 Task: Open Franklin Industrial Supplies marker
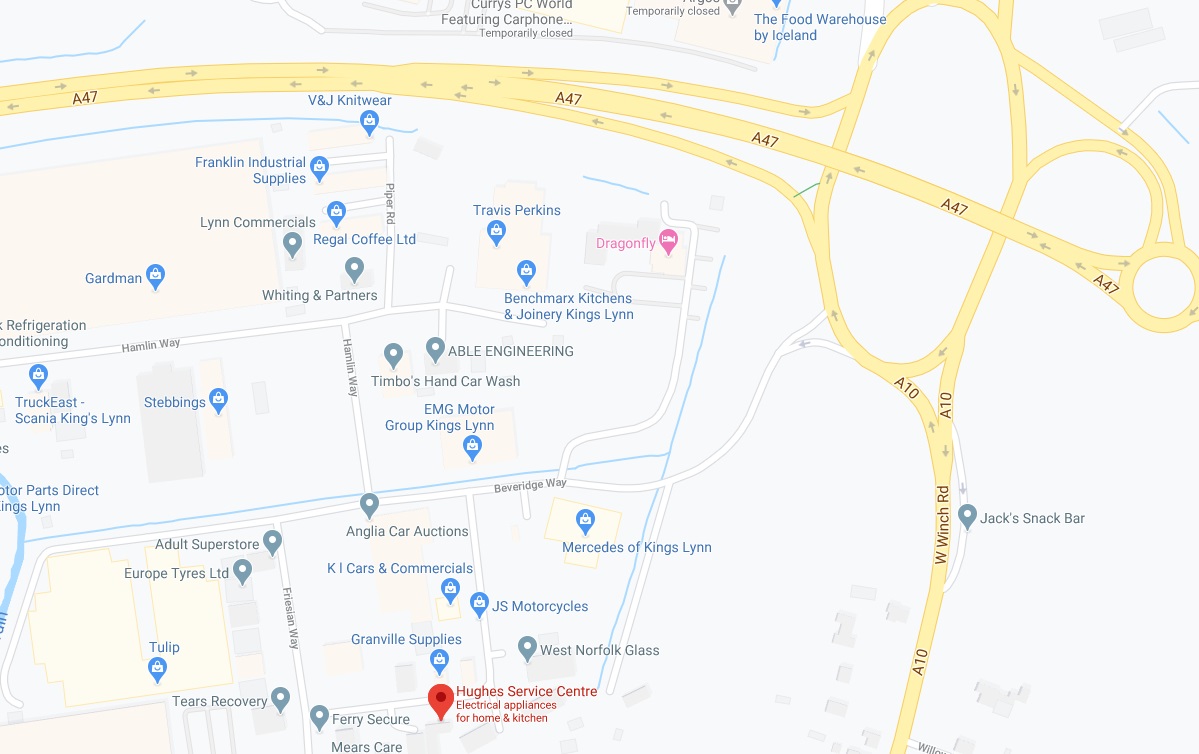click(x=319, y=167)
